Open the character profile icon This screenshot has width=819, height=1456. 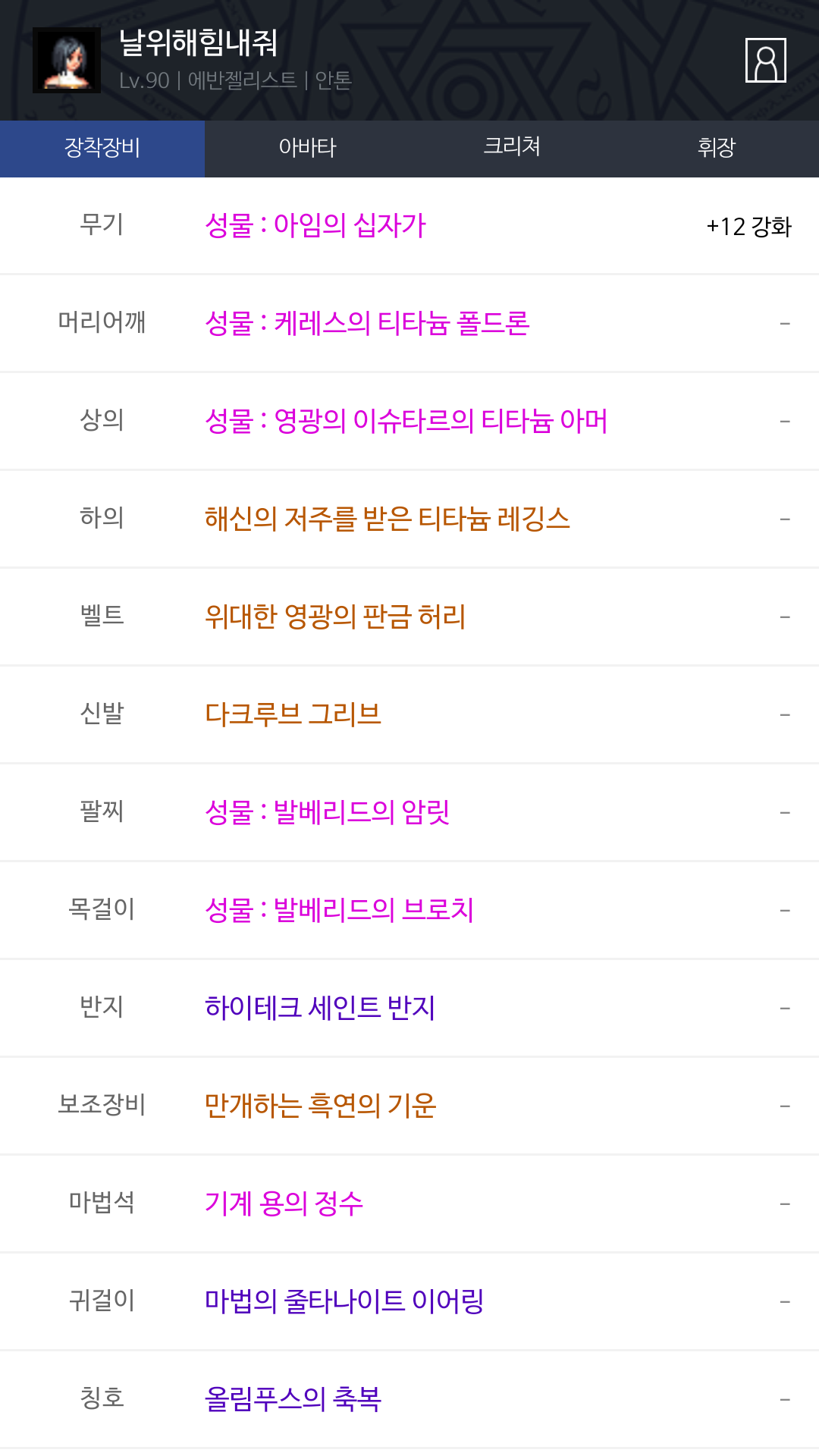(x=765, y=60)
